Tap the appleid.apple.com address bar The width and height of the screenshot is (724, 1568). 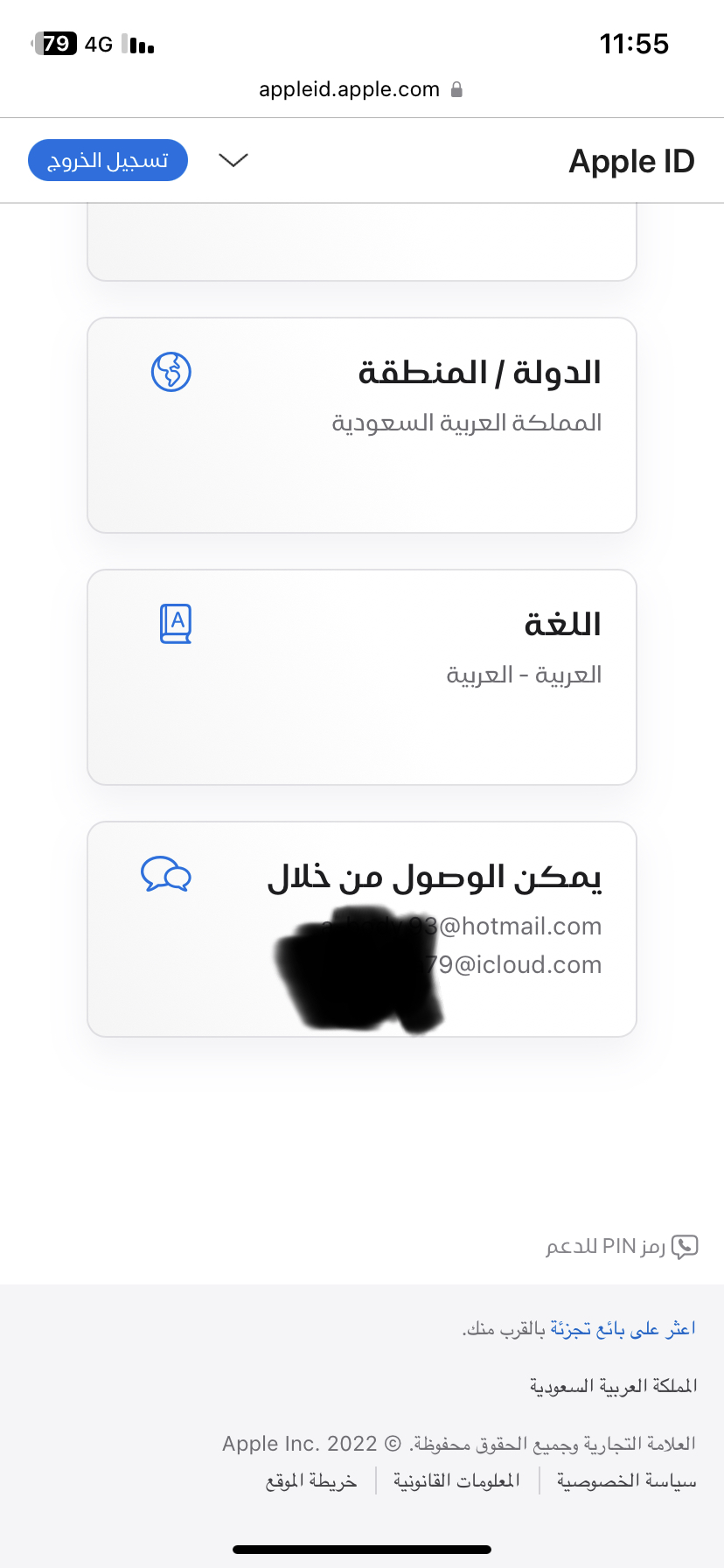click(361, 89)
